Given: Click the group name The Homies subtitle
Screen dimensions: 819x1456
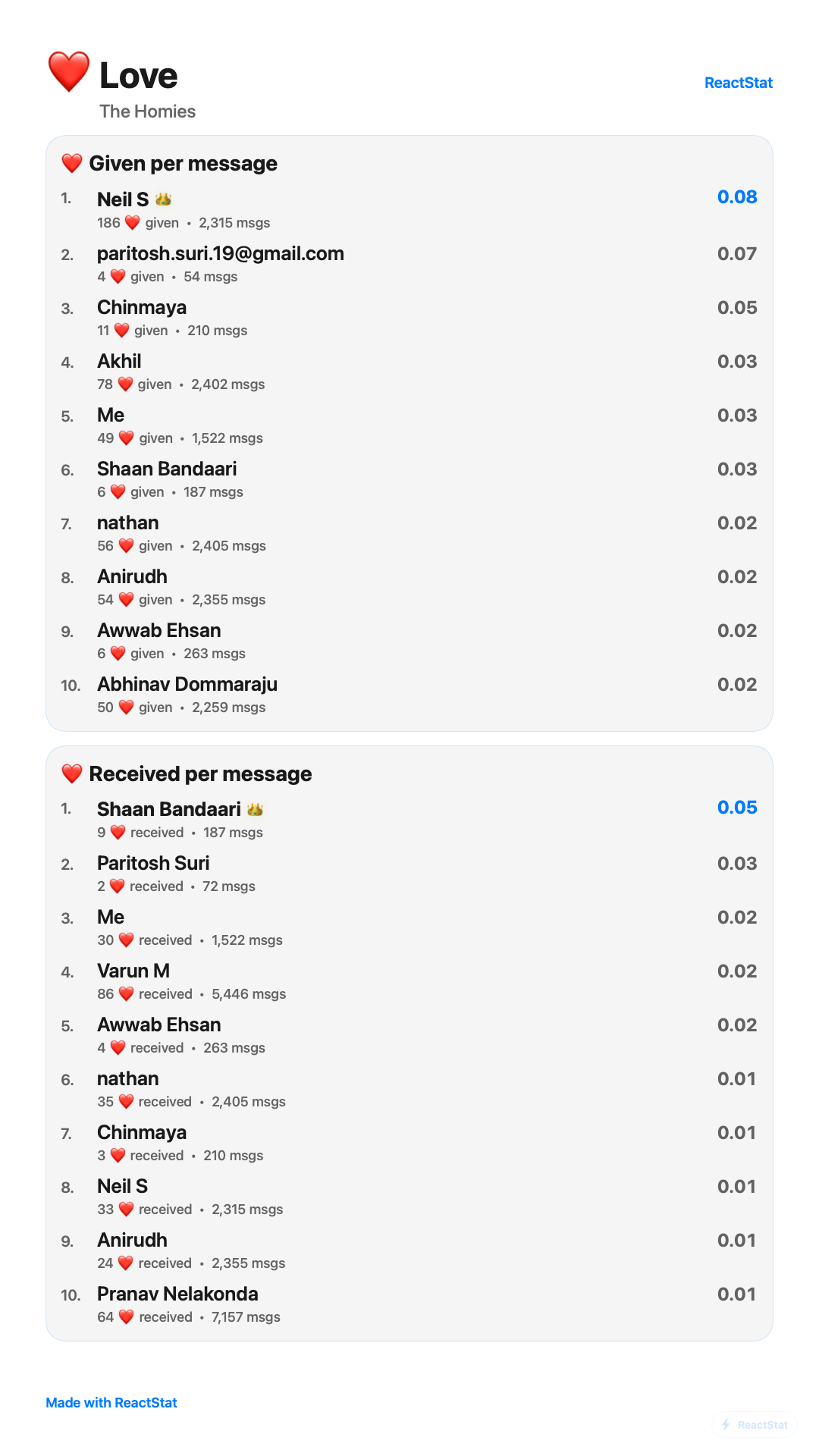Looking at the screenshot, I should coord(148,111).
